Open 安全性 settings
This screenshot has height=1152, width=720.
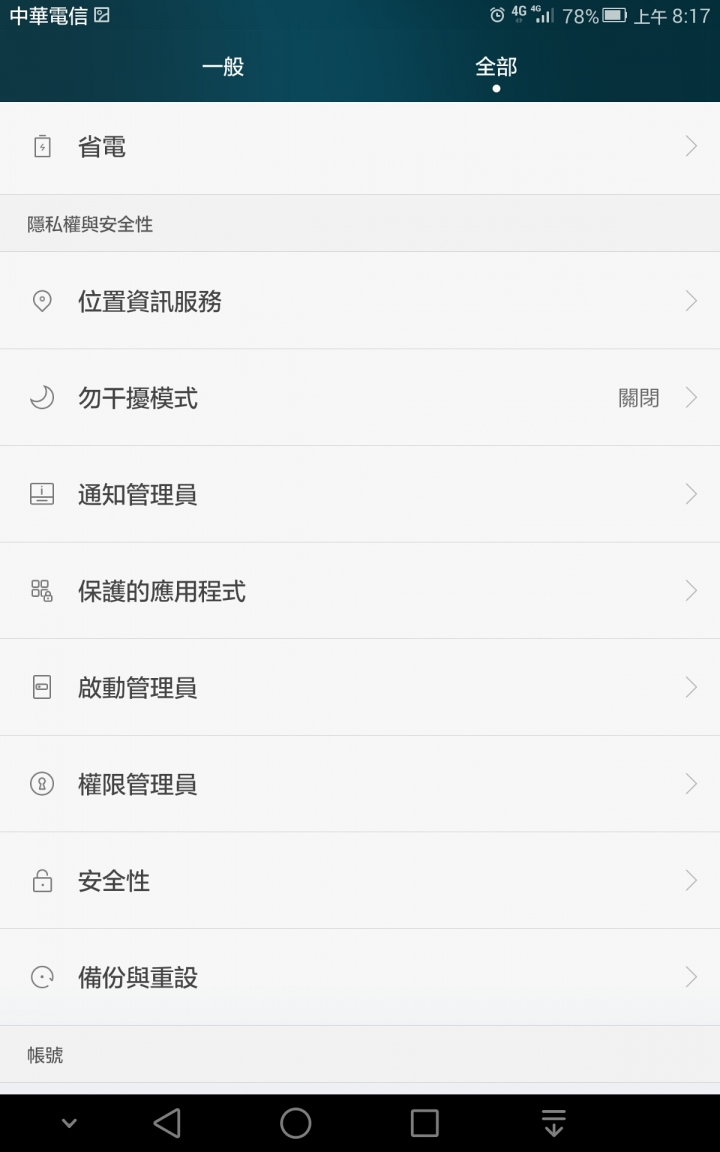pyautogui.click(x=360, y=881)
